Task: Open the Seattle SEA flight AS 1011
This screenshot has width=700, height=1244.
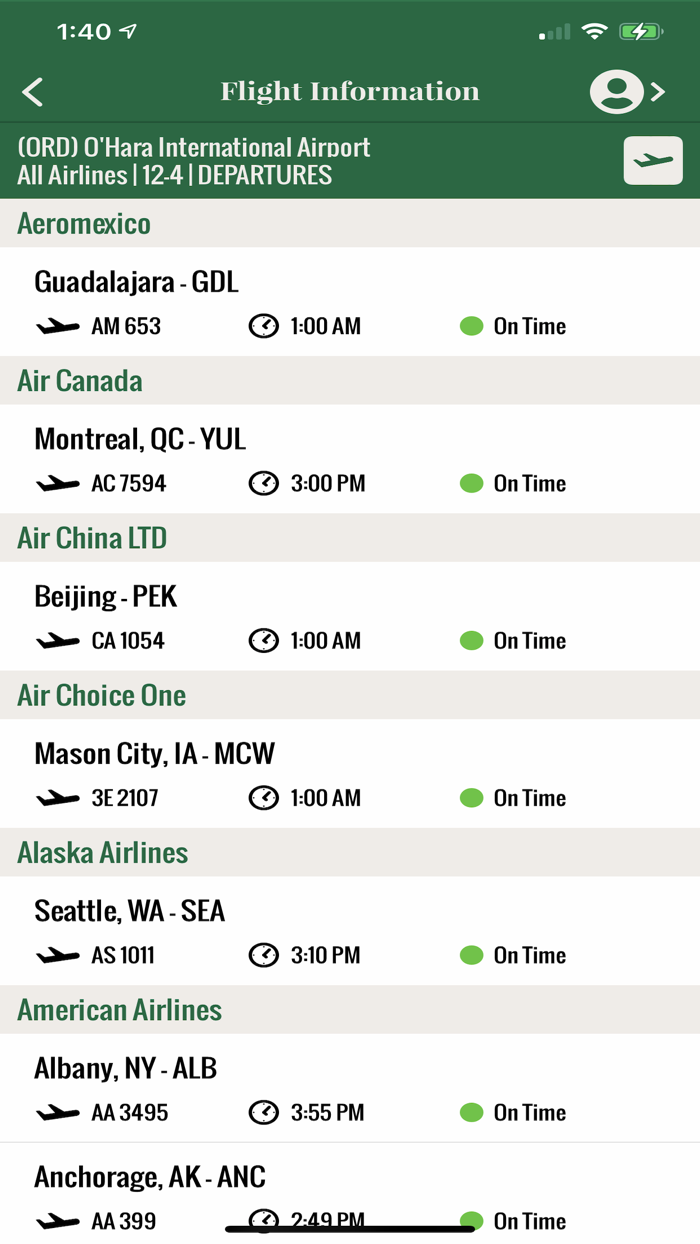Action: (x=350, y=930)
